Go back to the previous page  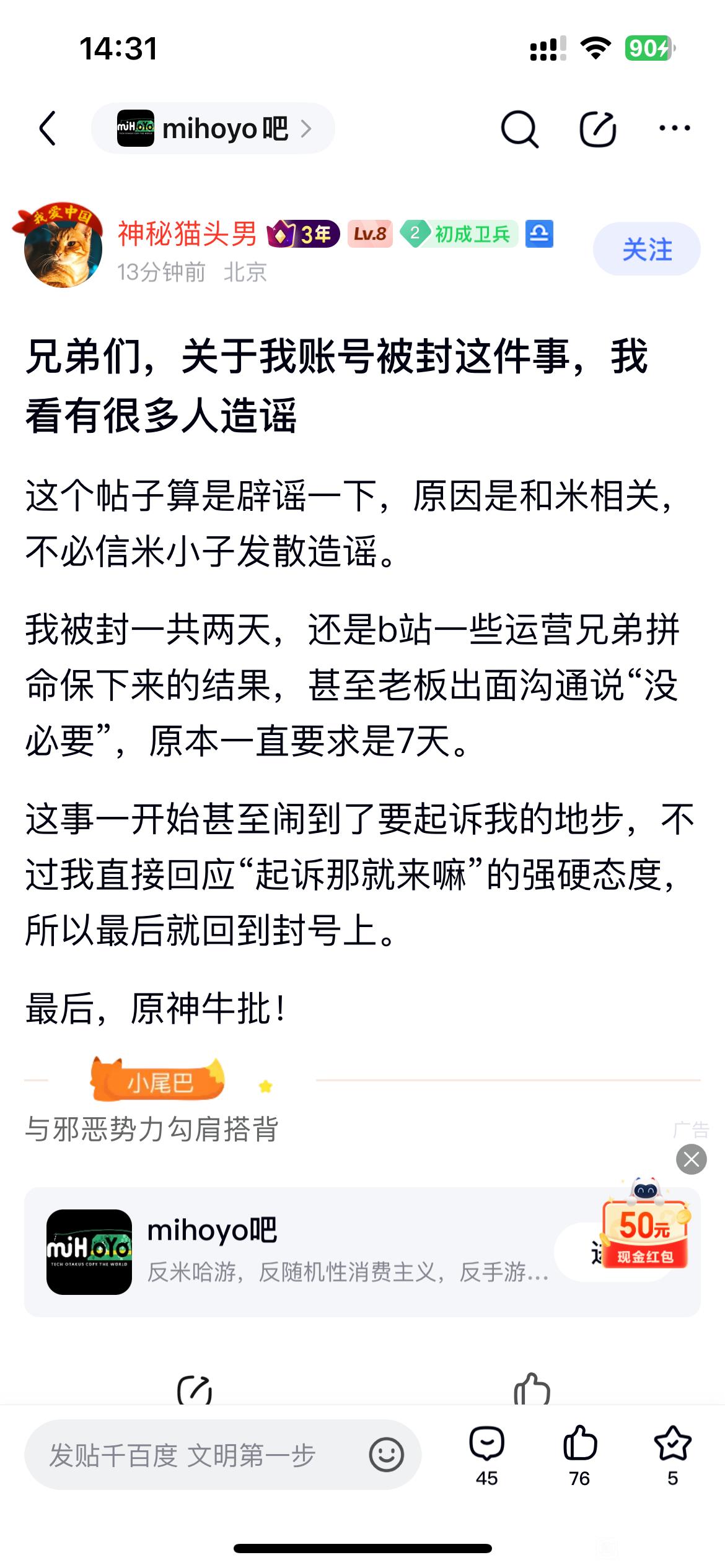pos(48,128)
